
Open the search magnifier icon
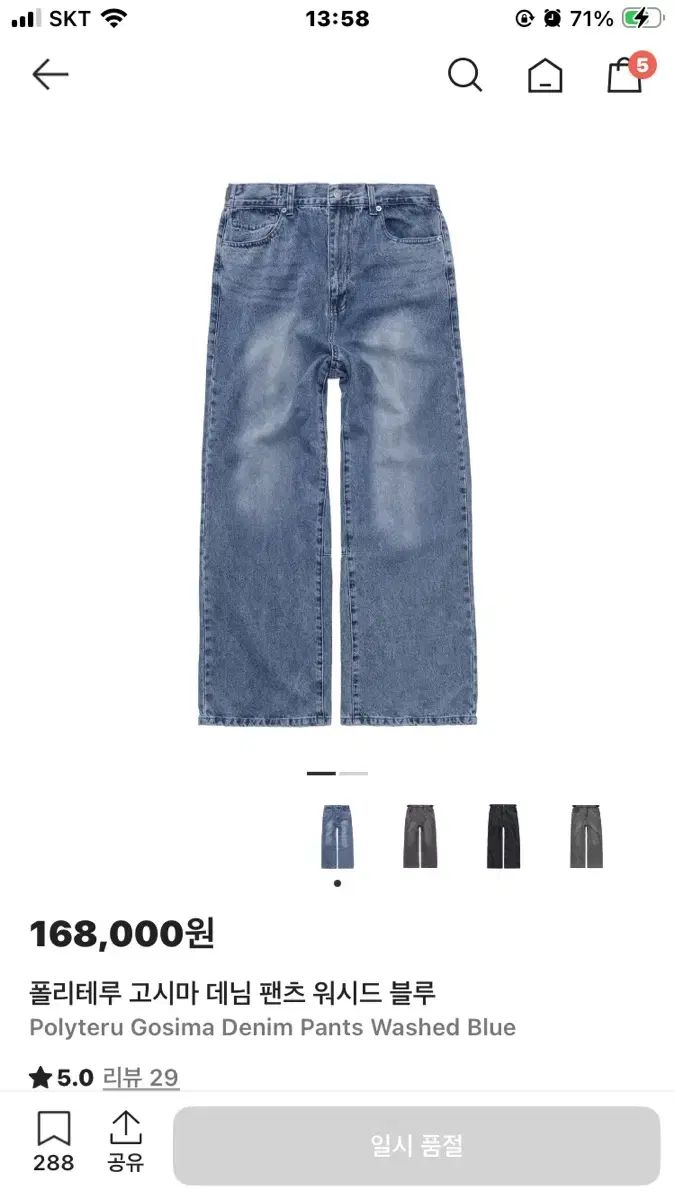pyautogui.click(x=464, y=75)
